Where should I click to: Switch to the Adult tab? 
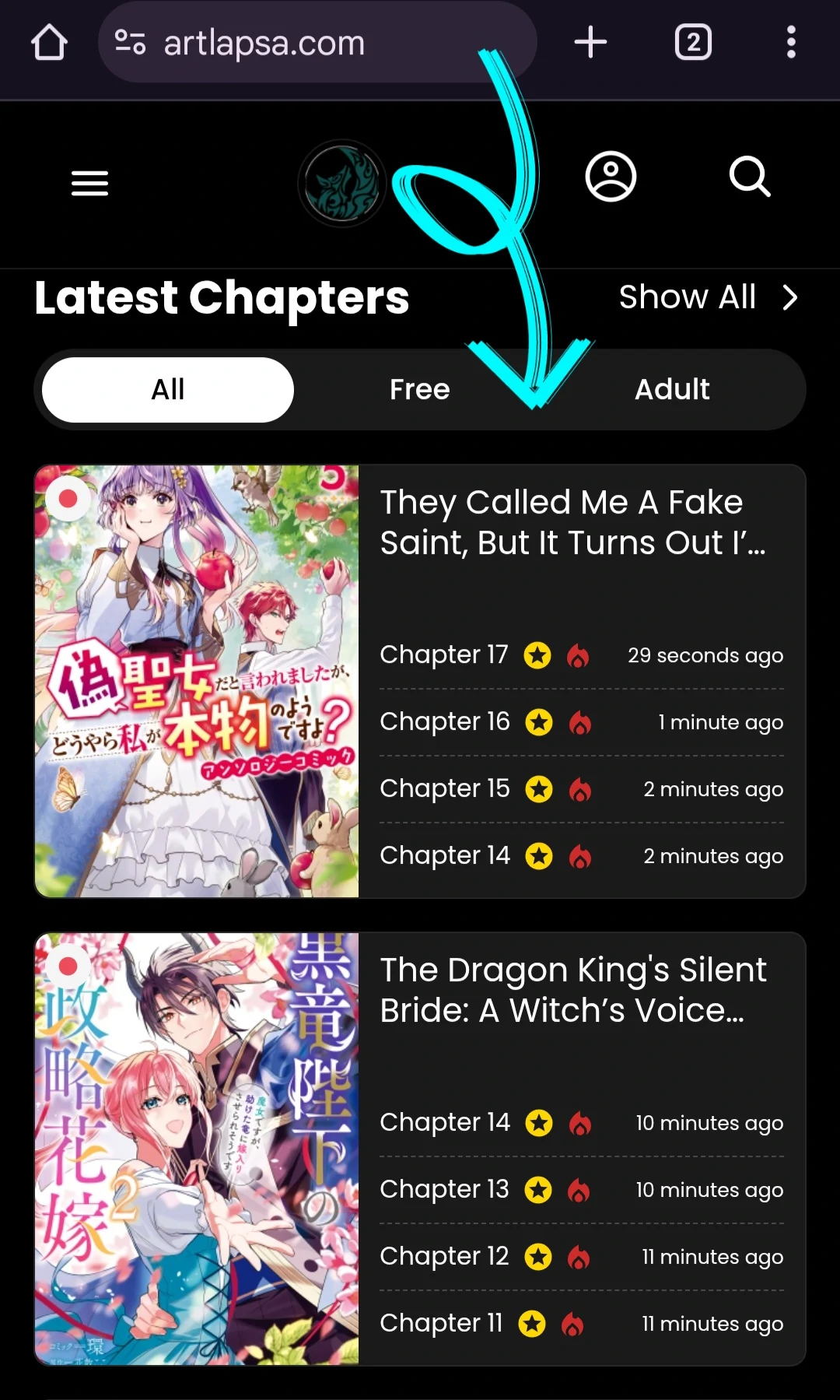click(x=672, y=390)
